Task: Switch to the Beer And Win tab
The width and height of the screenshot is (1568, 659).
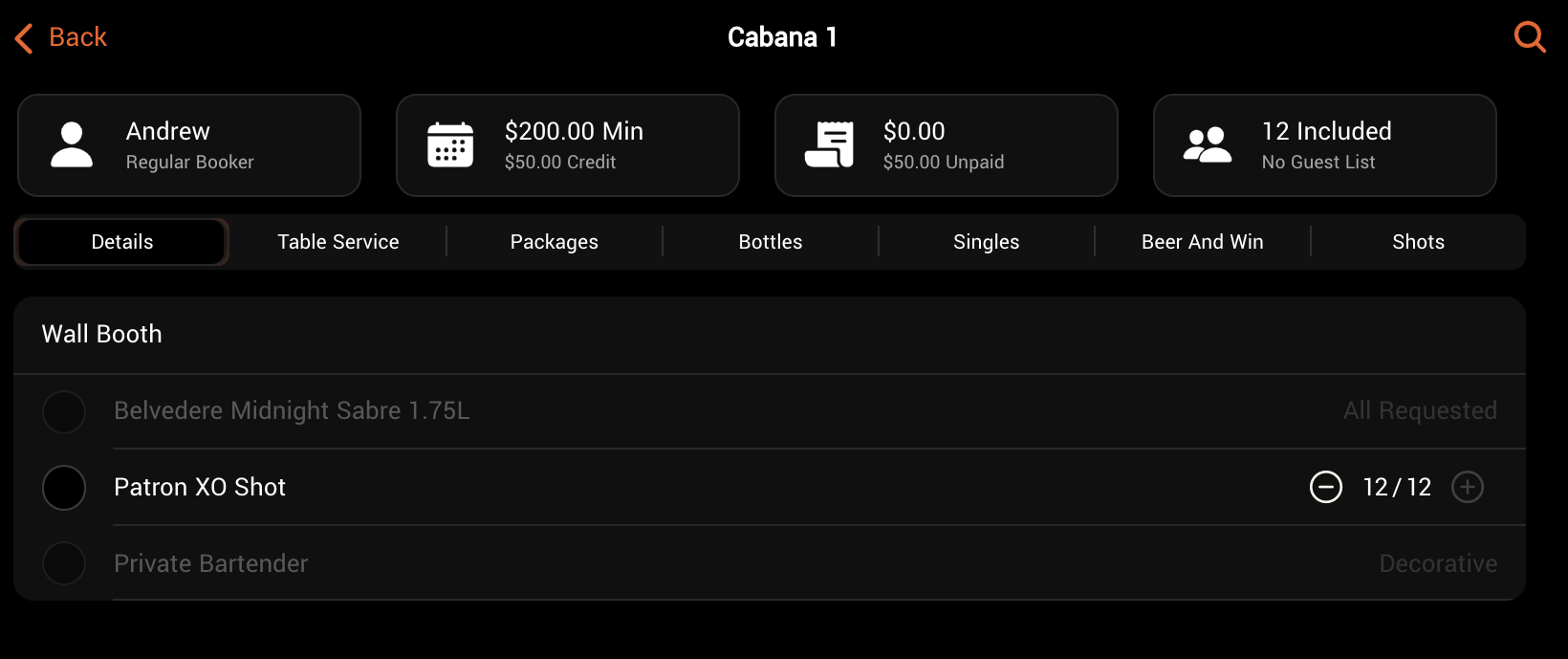Action: point(1202,242)
